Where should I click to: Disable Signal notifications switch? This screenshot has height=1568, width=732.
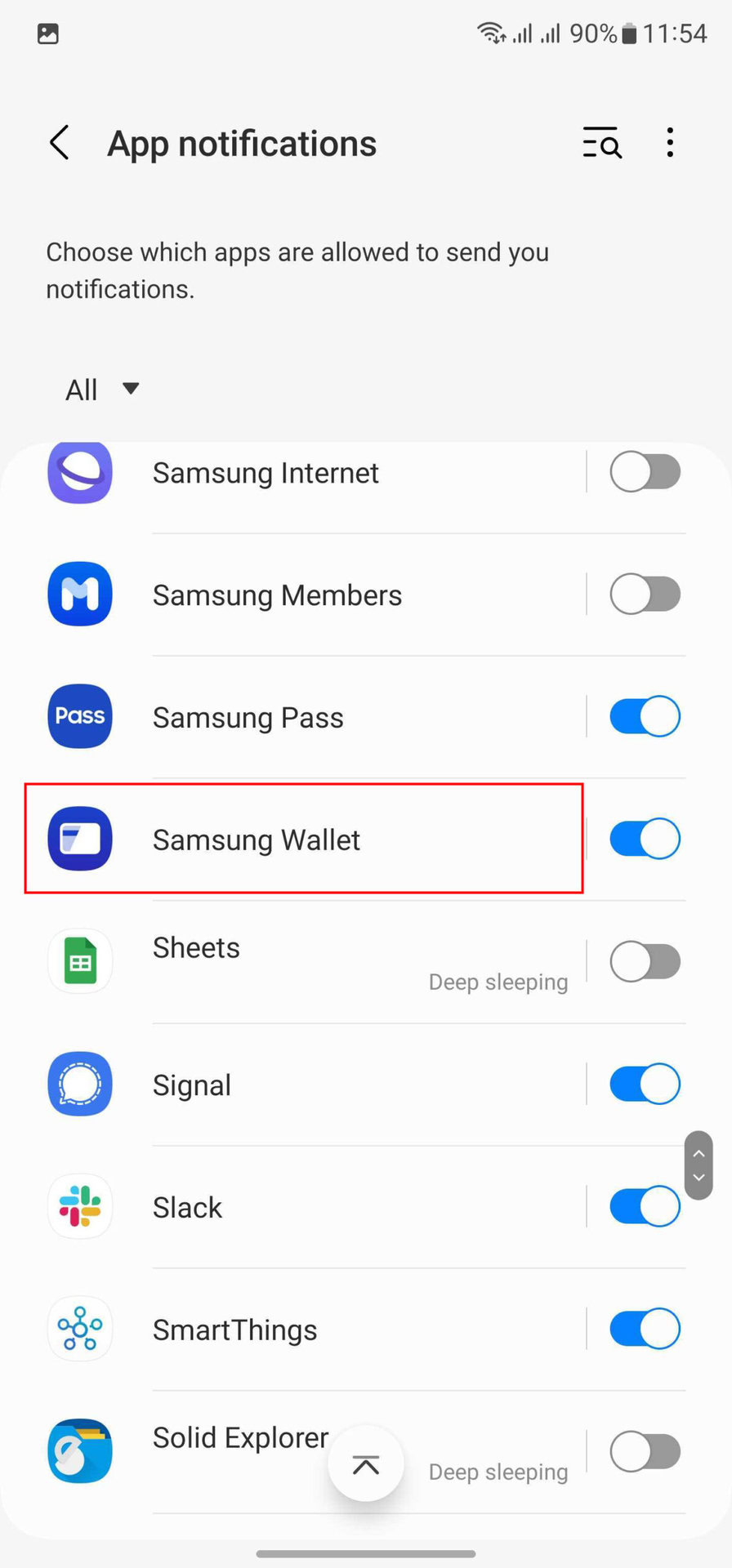645,1085
